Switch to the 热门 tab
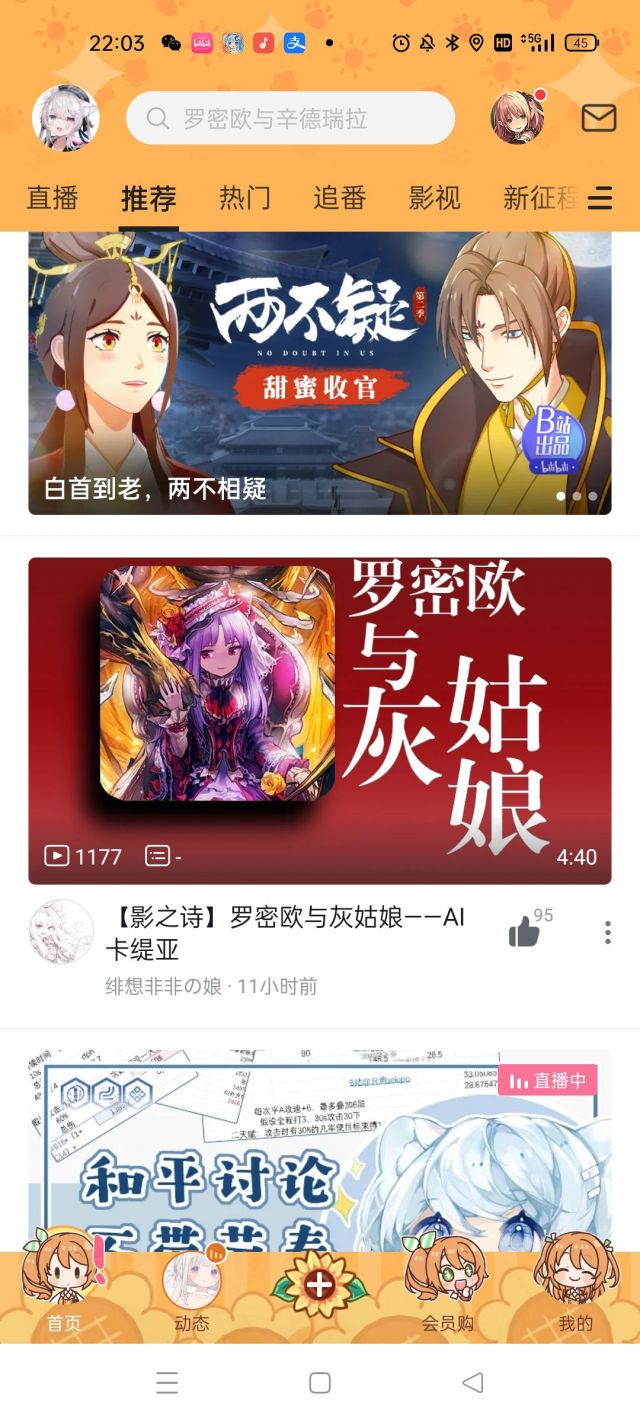The width and height of the screenshot is (640, 1422). (x=244, y=198)
